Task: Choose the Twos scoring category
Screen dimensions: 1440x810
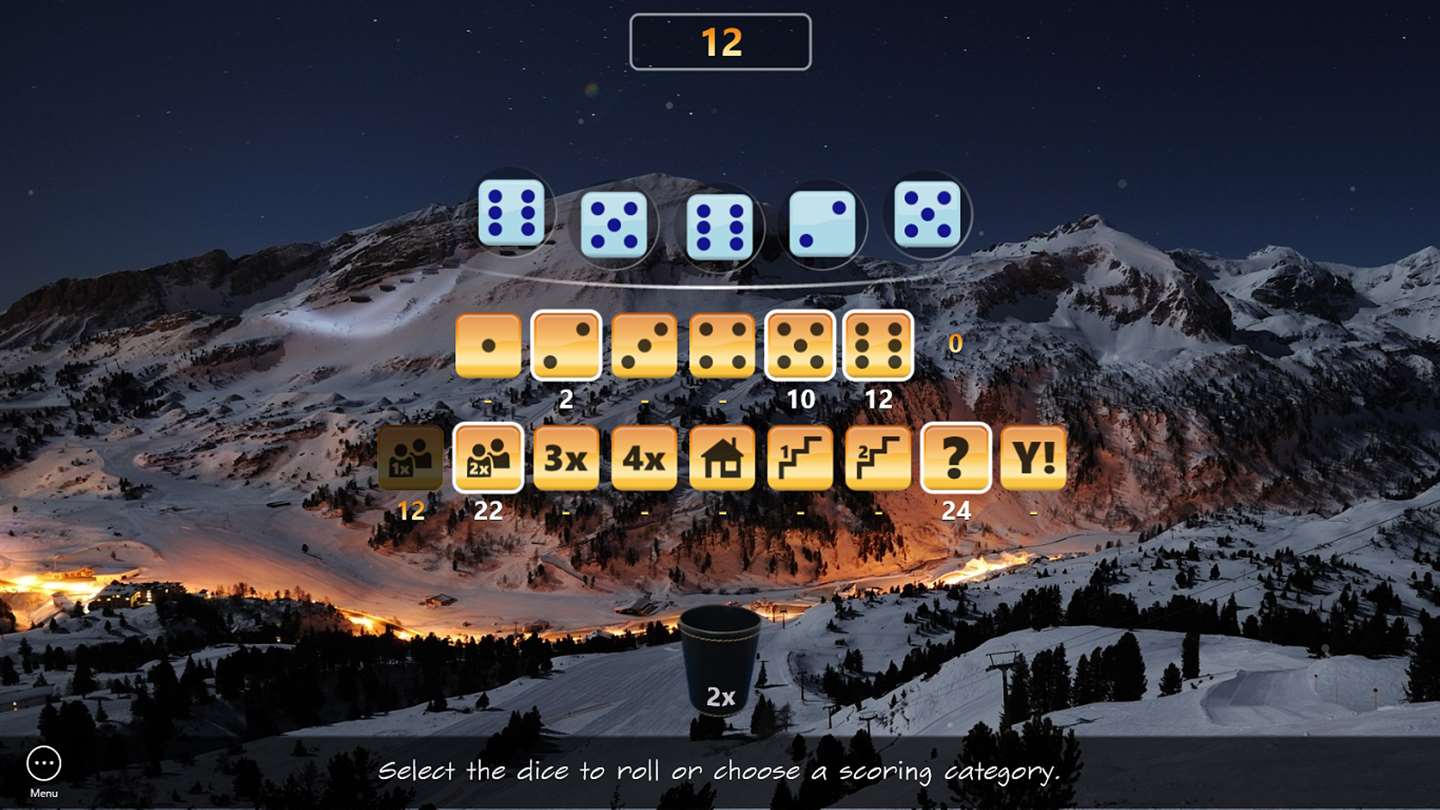Action: click(566, 346)
